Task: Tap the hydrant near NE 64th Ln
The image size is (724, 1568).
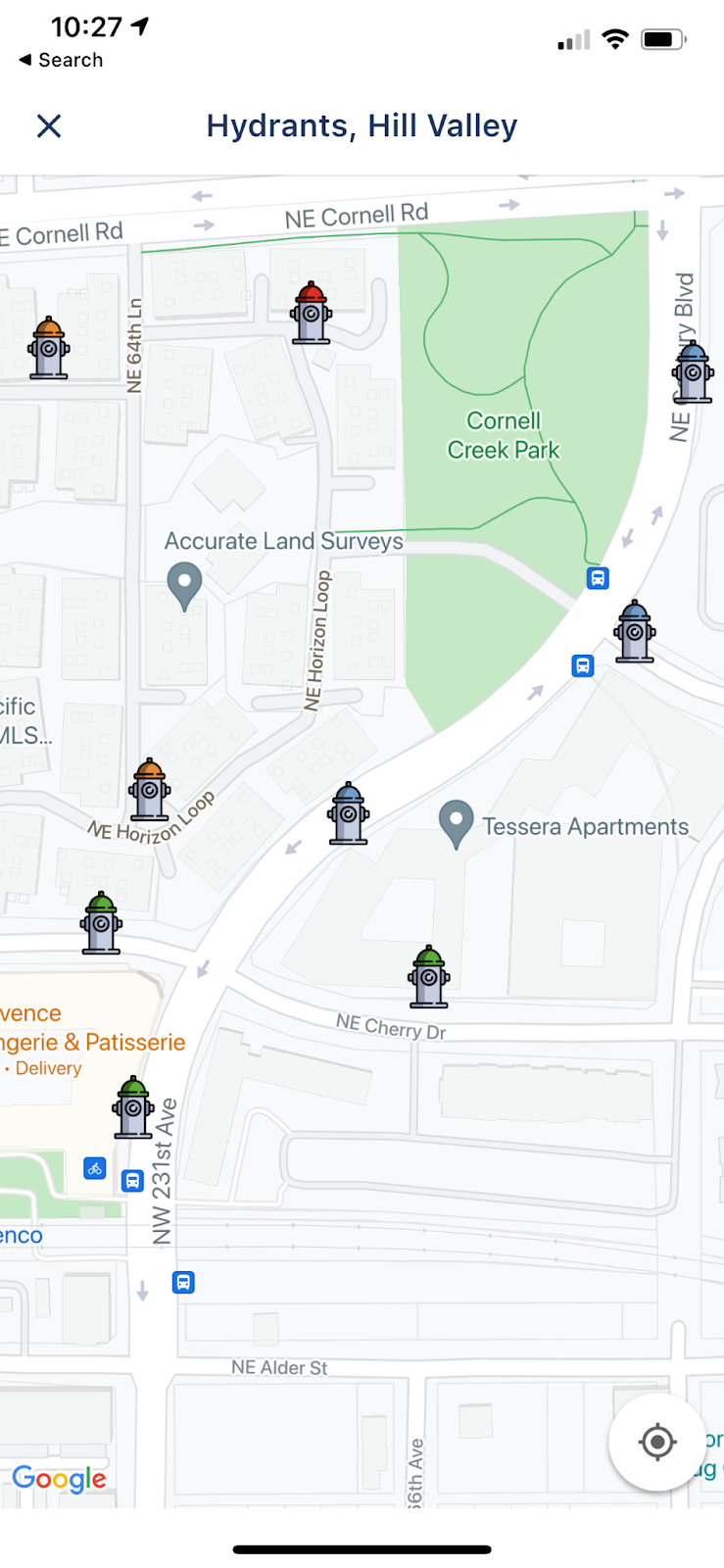Action: tap(49, 349)
